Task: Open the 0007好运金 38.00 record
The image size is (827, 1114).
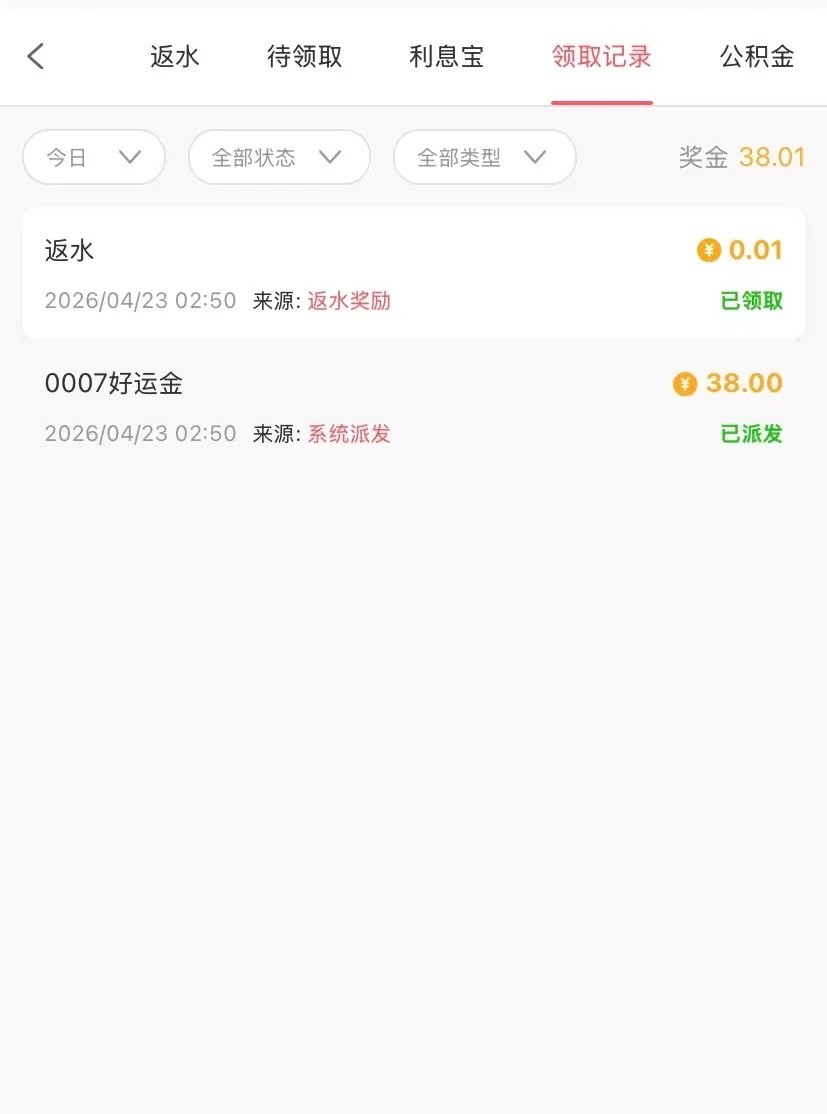Action: (x=413, y=407)
